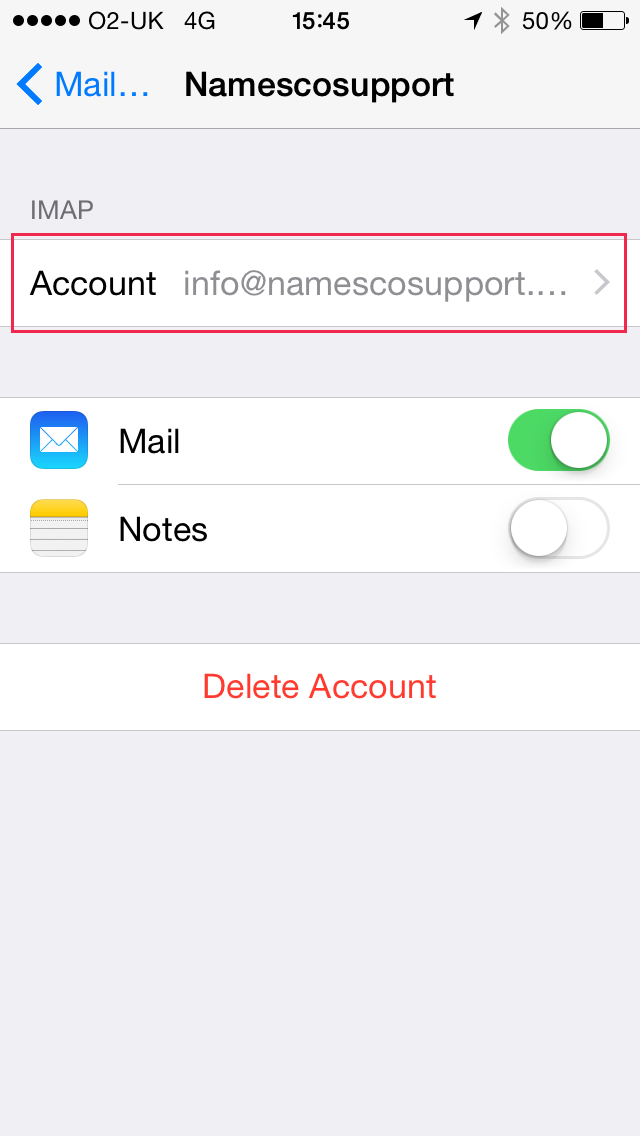Open the IMAP Account details row

click(320, 283)
